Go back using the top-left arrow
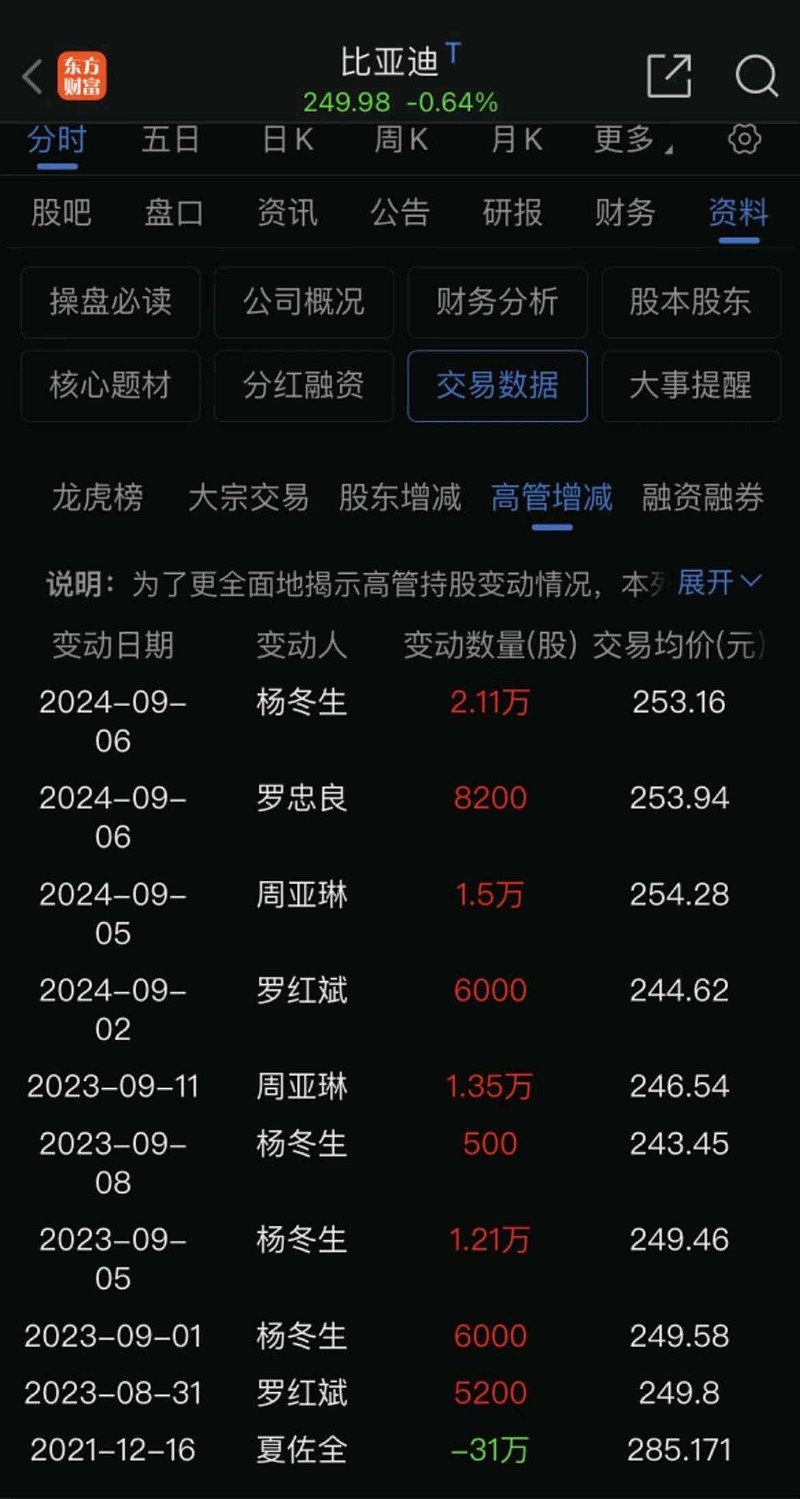The height and width of the screenshot is (1499, 800). click(x=32, y=77)
